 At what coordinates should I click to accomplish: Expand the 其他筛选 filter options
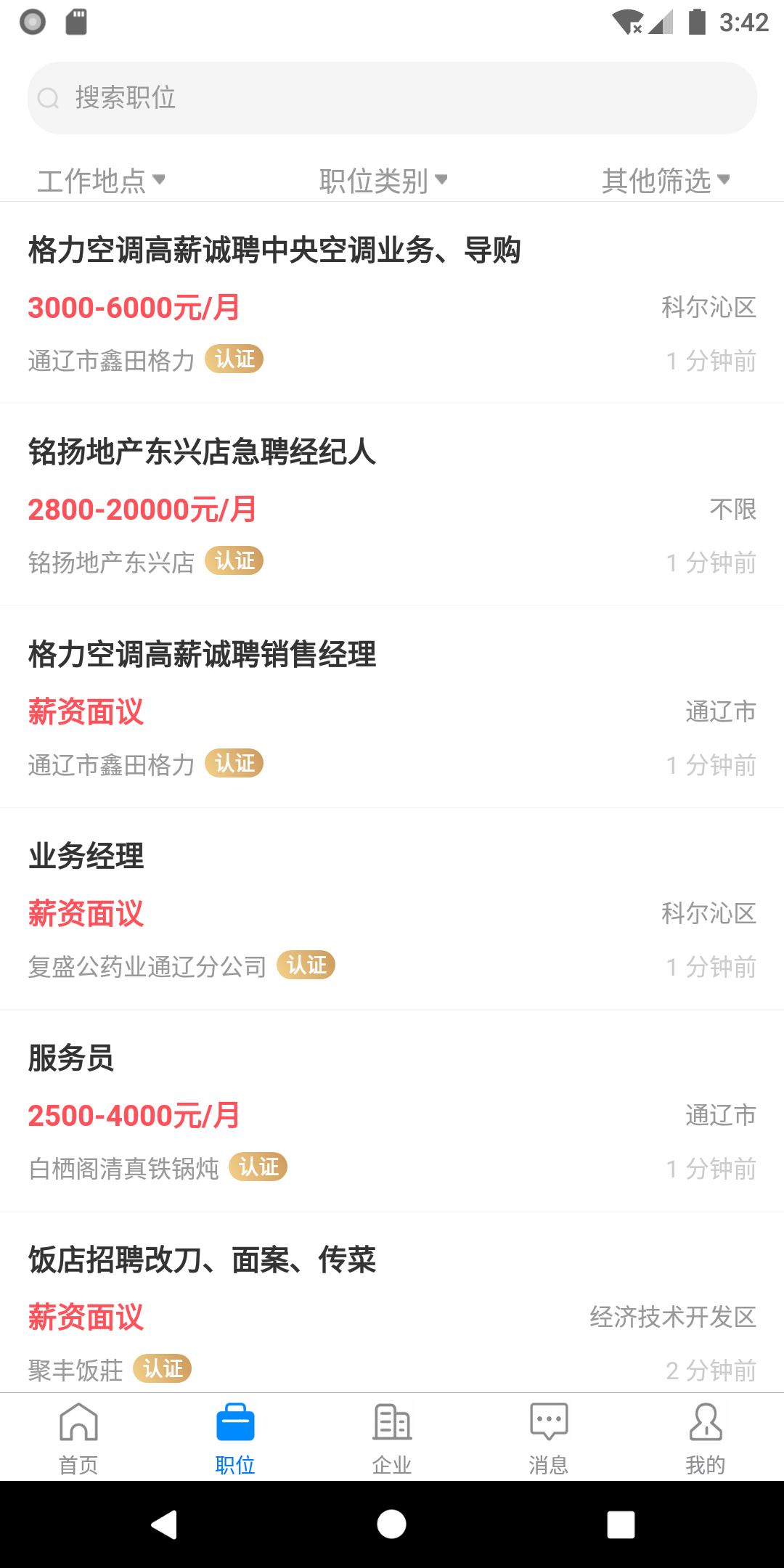point(665,180)
